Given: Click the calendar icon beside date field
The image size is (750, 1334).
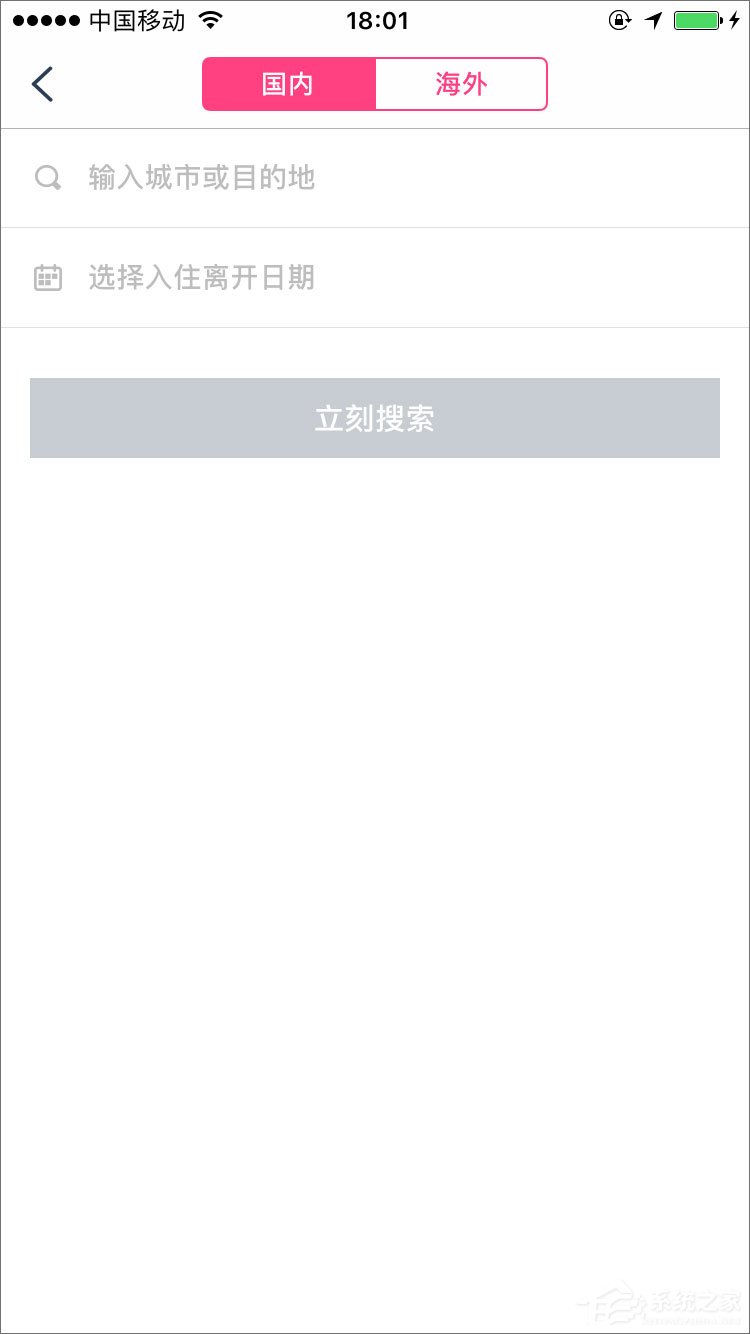Looking at the screenshot, I should tap(47, 277).
